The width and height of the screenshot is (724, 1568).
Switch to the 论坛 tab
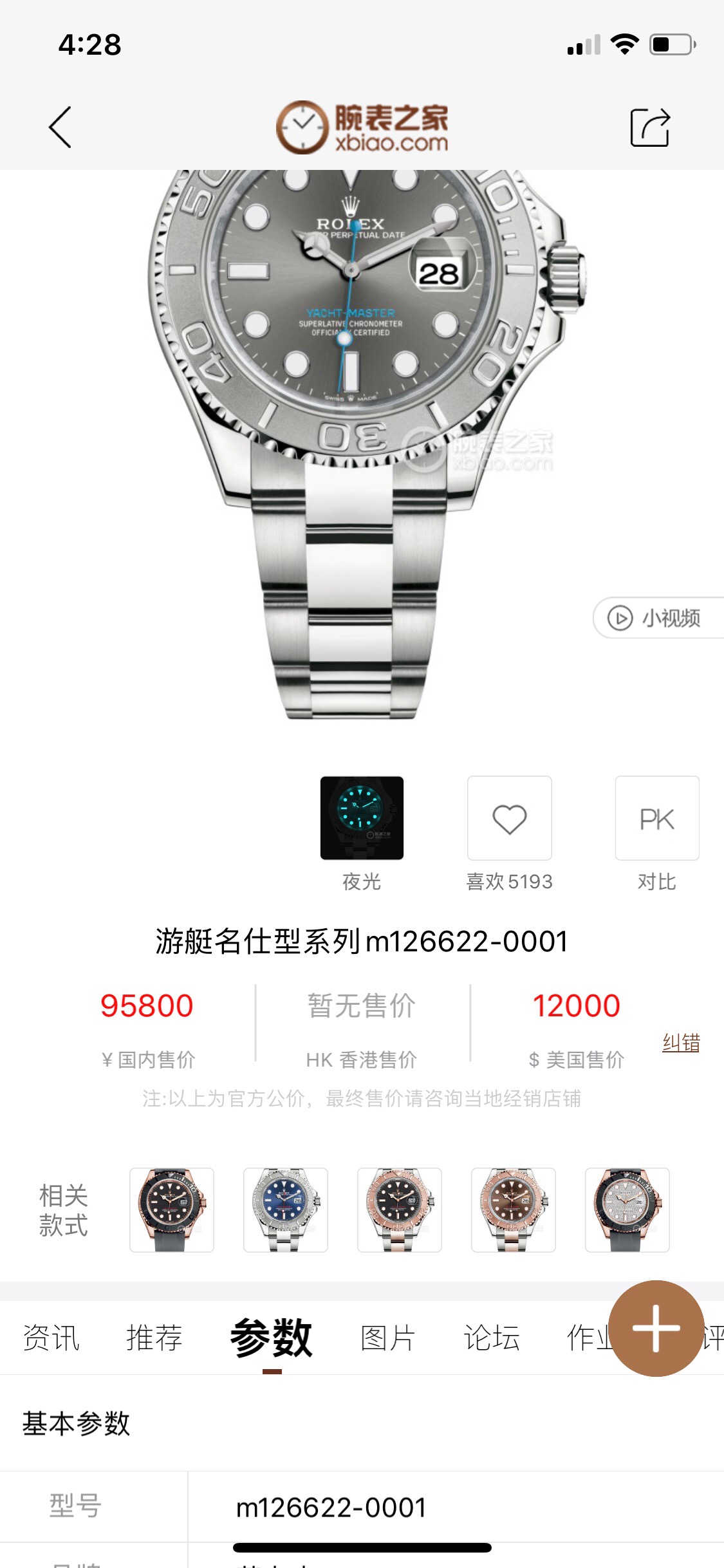[492, 1338]
